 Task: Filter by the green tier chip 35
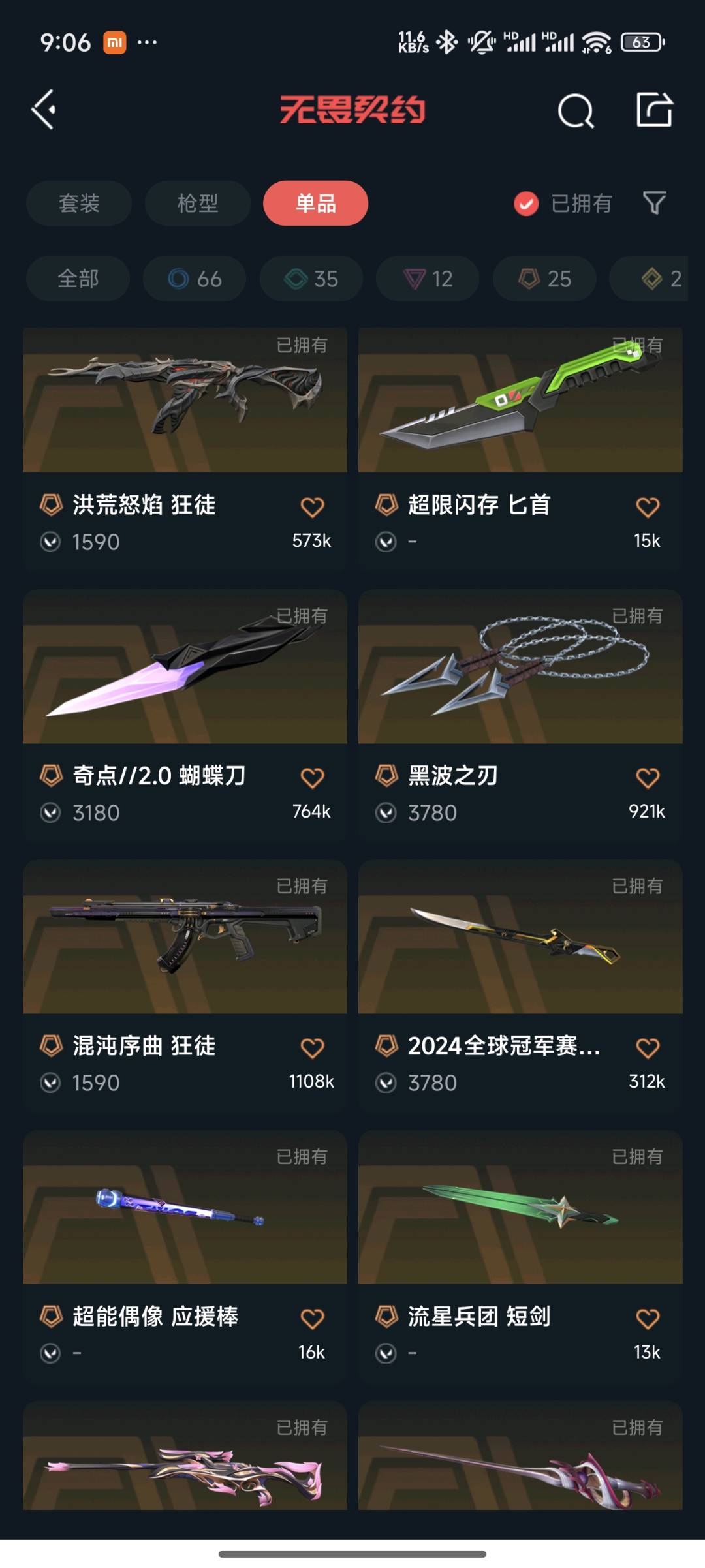click(x=311, y=279)
